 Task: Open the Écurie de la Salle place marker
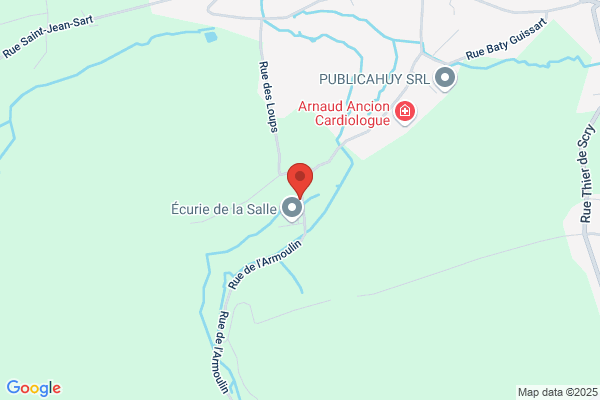[292, 208]
